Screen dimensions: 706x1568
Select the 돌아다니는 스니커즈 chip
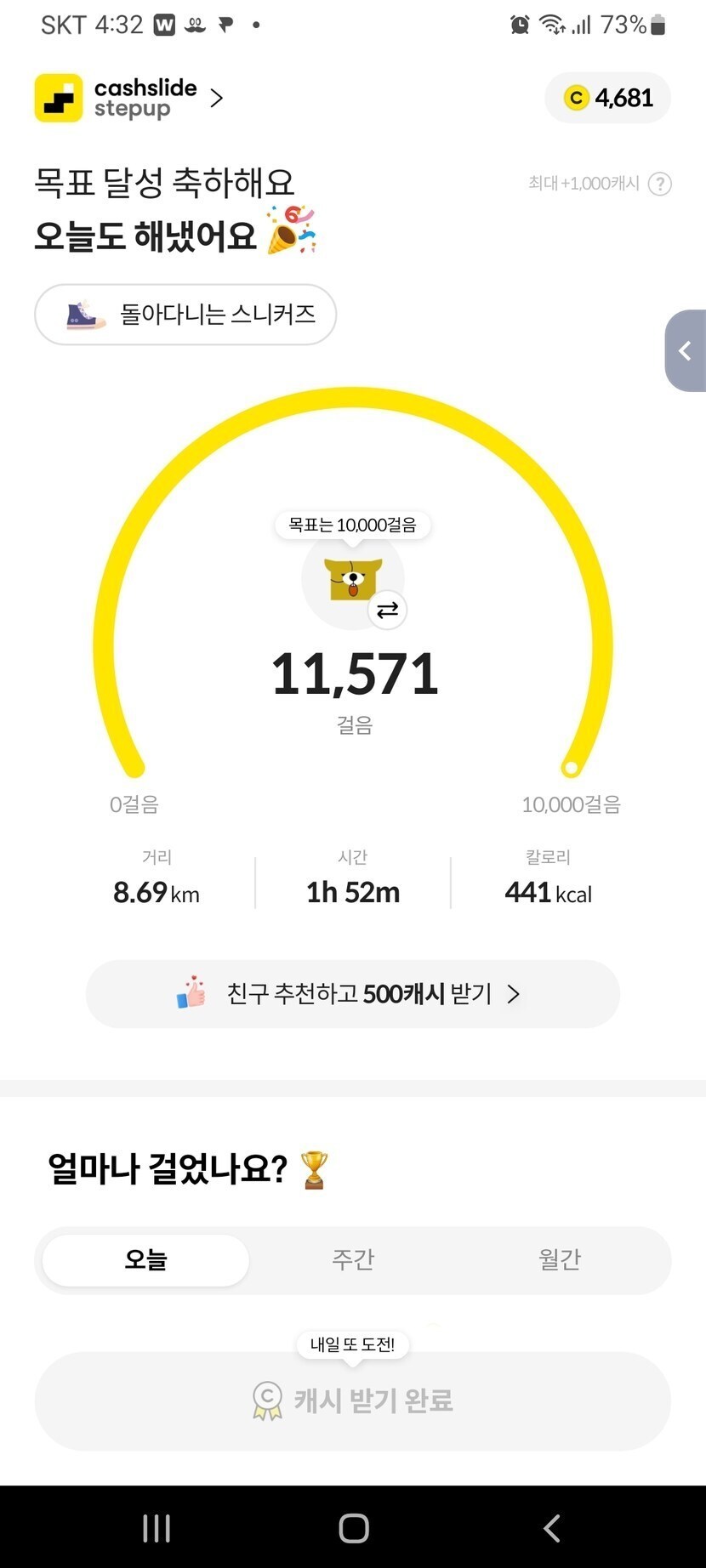tap(185, 315)
